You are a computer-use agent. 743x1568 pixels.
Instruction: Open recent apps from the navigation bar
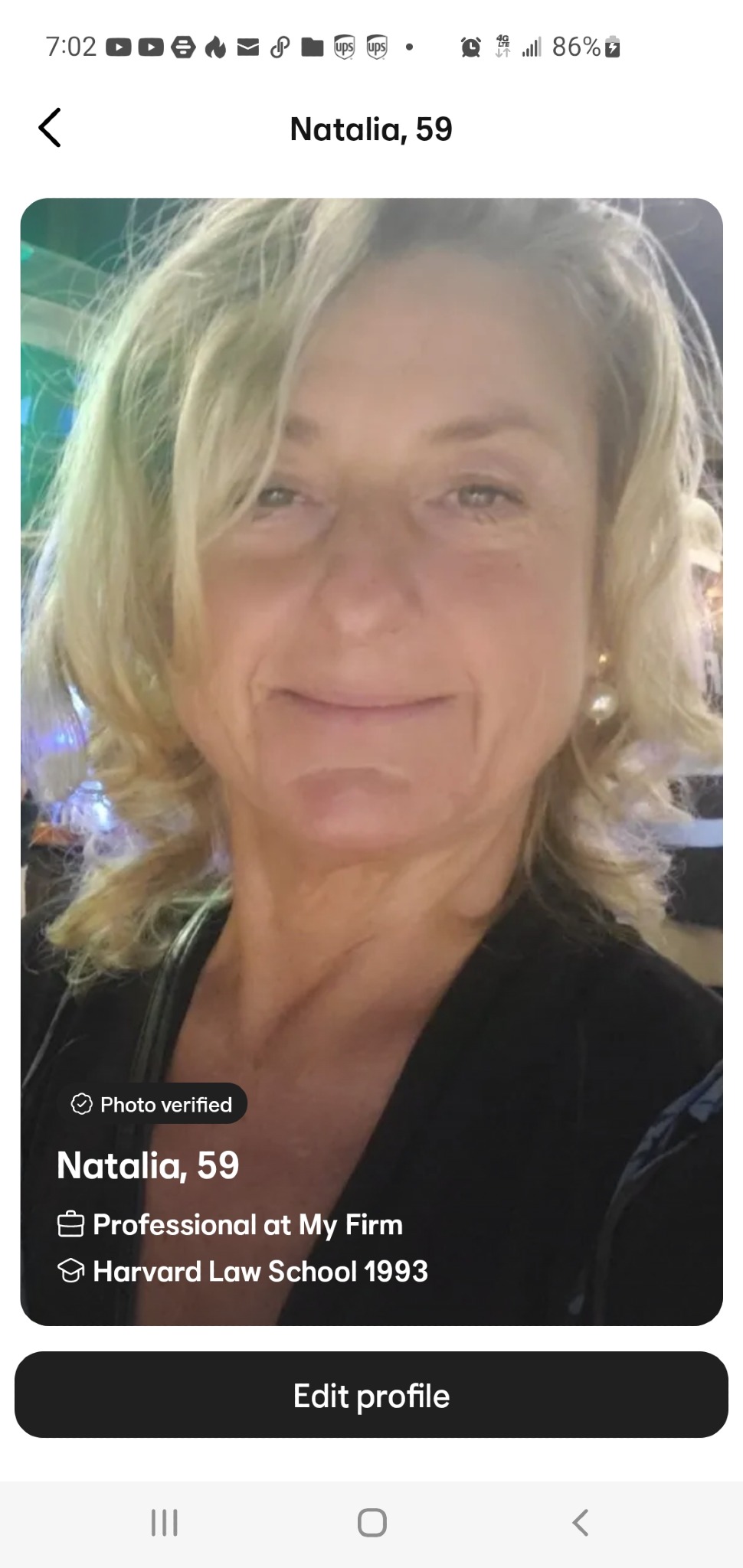(x=165, y=1523)
